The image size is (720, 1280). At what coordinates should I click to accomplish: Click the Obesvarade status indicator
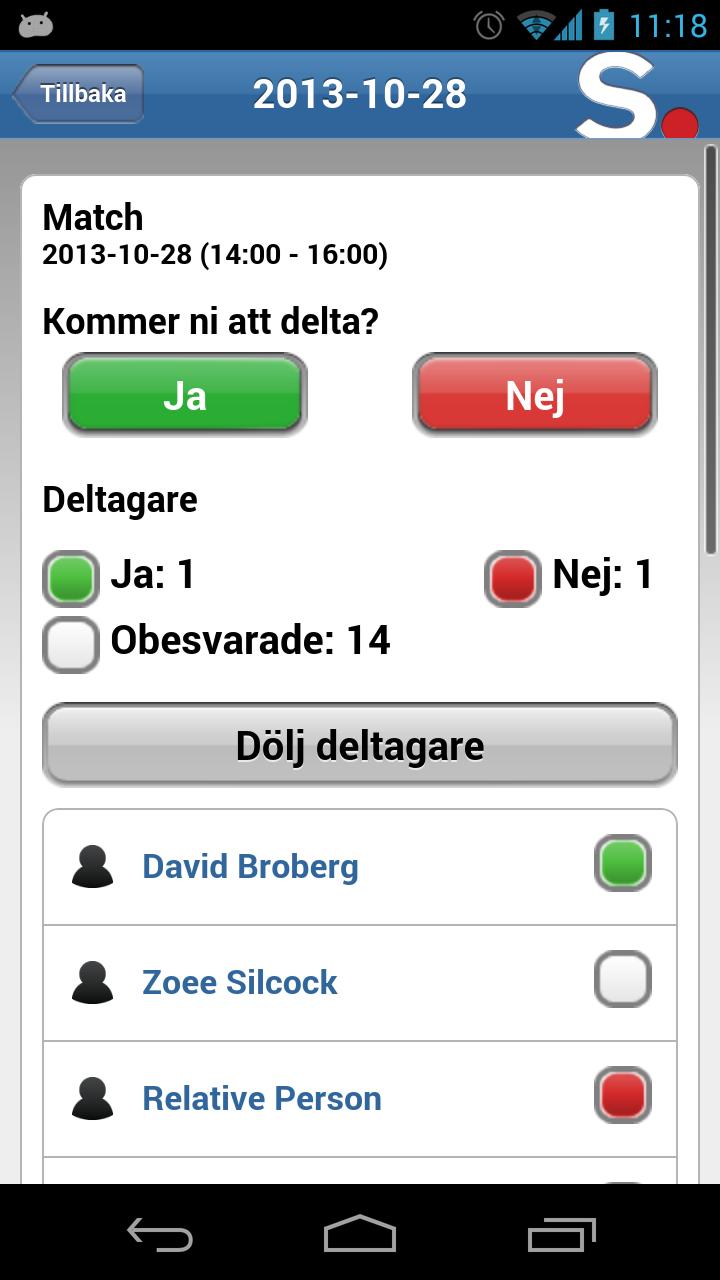(70, 642)
